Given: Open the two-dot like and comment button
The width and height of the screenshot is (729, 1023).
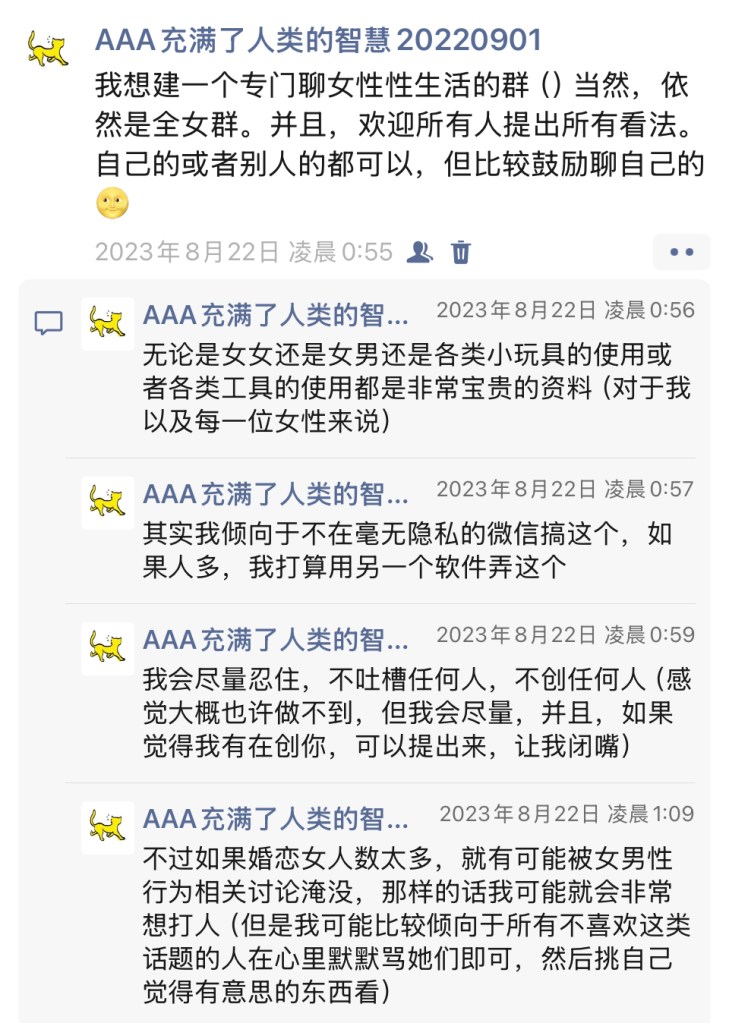Looking at the screenshot, I should (682, 252).
